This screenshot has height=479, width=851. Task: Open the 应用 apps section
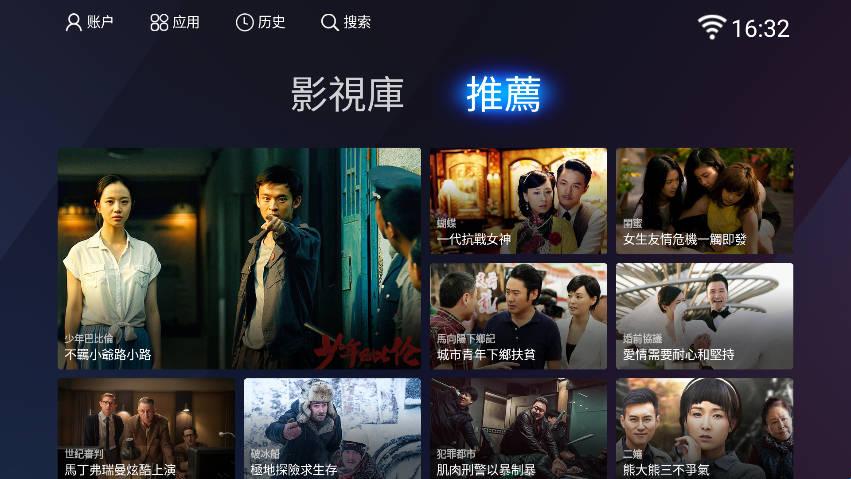175,22
